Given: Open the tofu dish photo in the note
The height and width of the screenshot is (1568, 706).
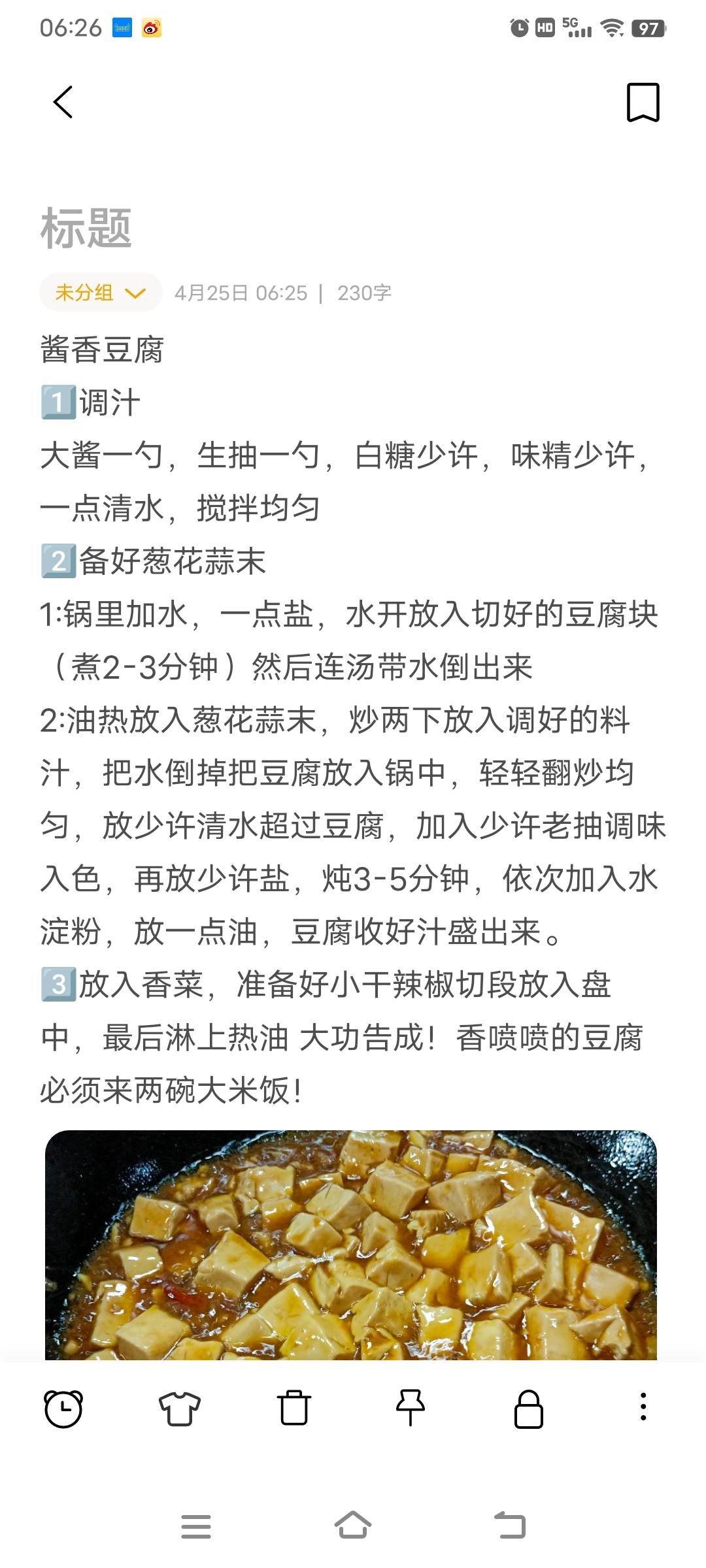Looking at the screenshot, I should pos(353,1241).
